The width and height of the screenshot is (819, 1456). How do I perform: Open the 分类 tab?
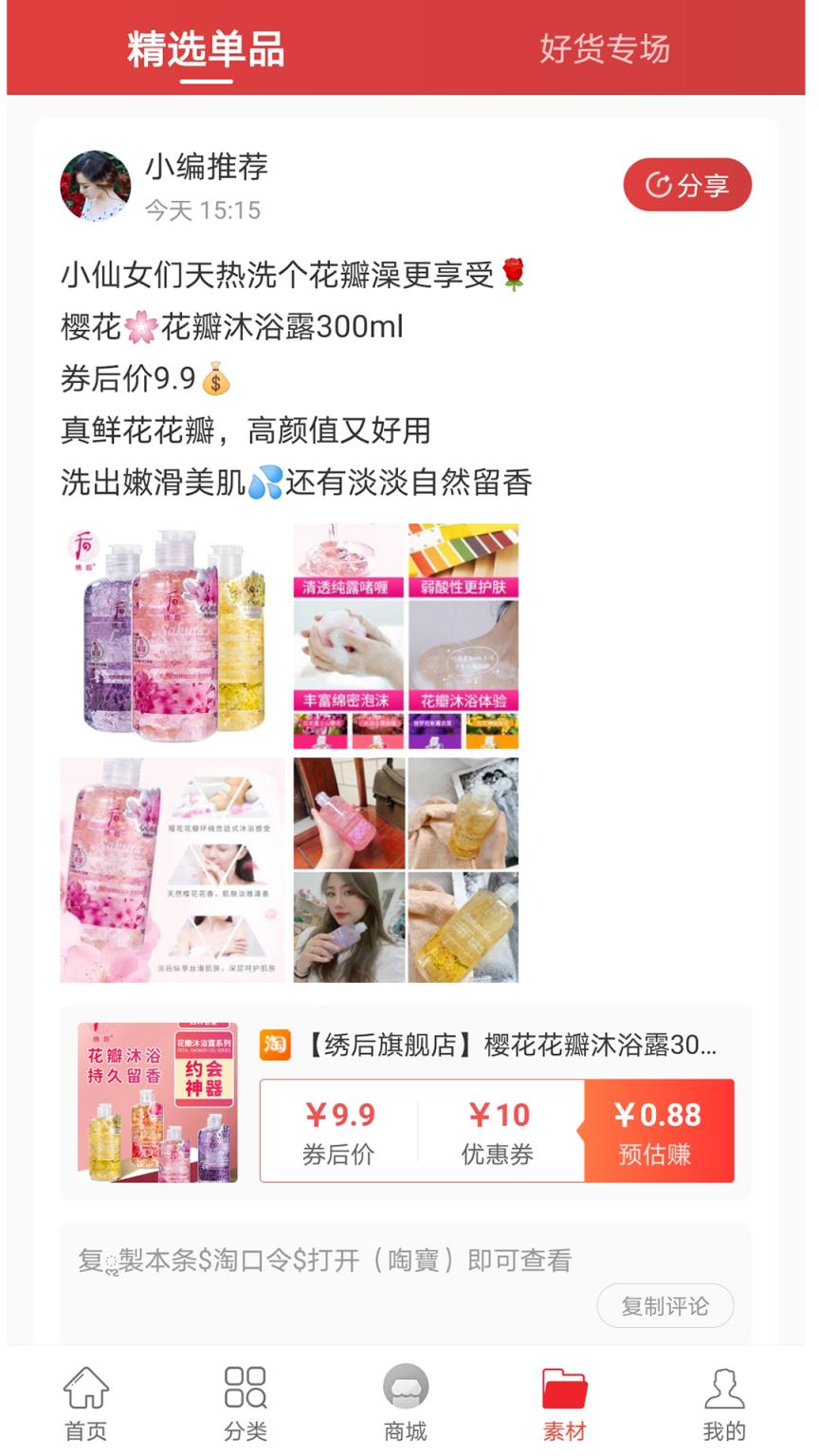246,1404
